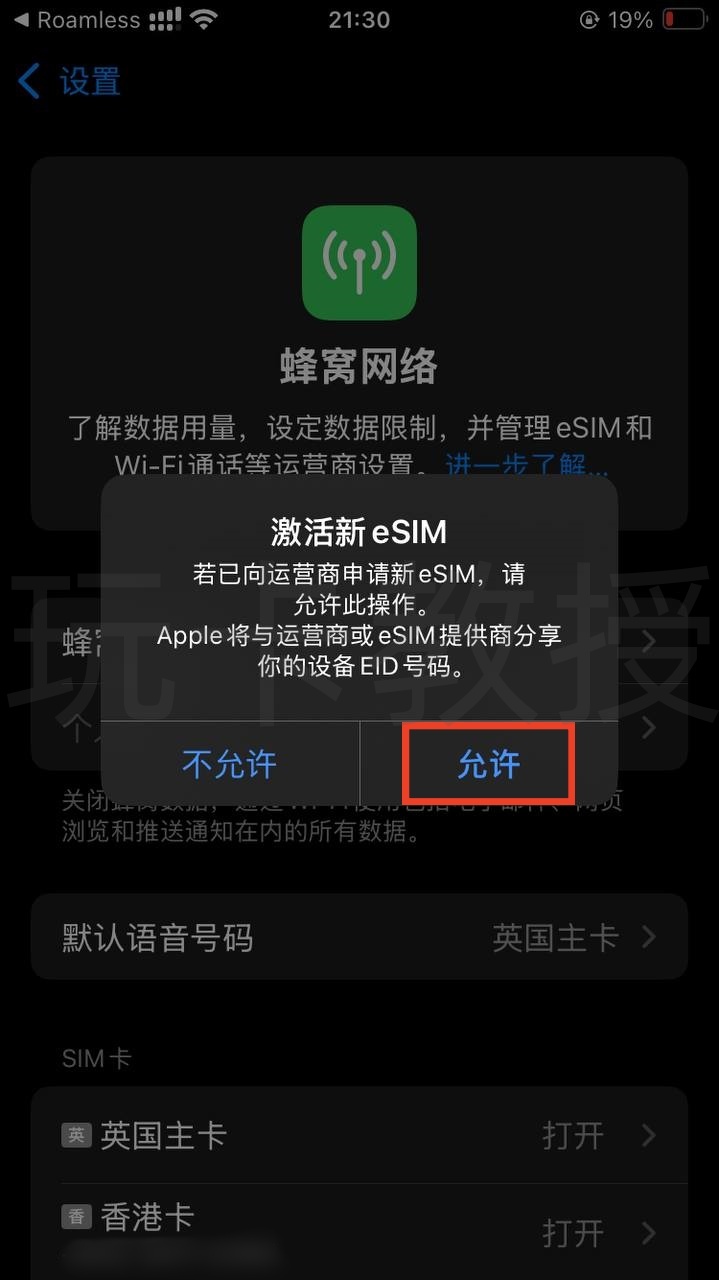
Task: Go back to 设置
Action: click(70, 82)
